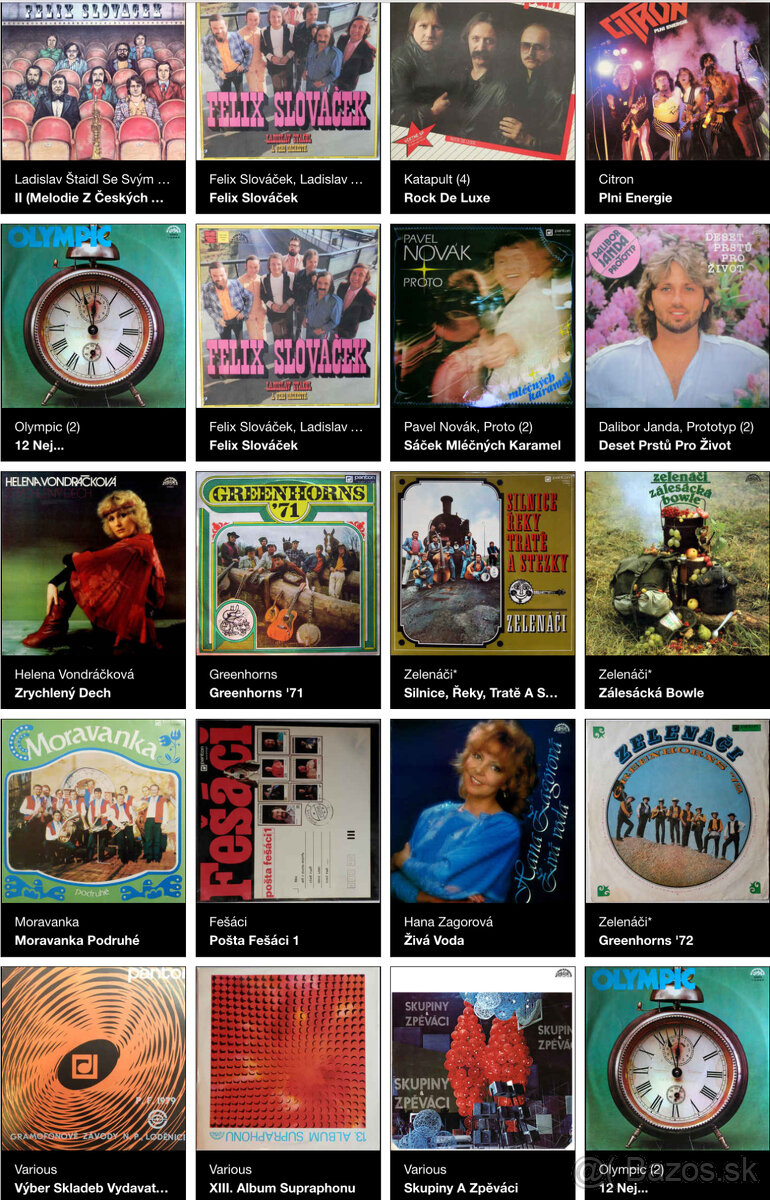Open the Greenhorns '71 album tile

[288, 563]
